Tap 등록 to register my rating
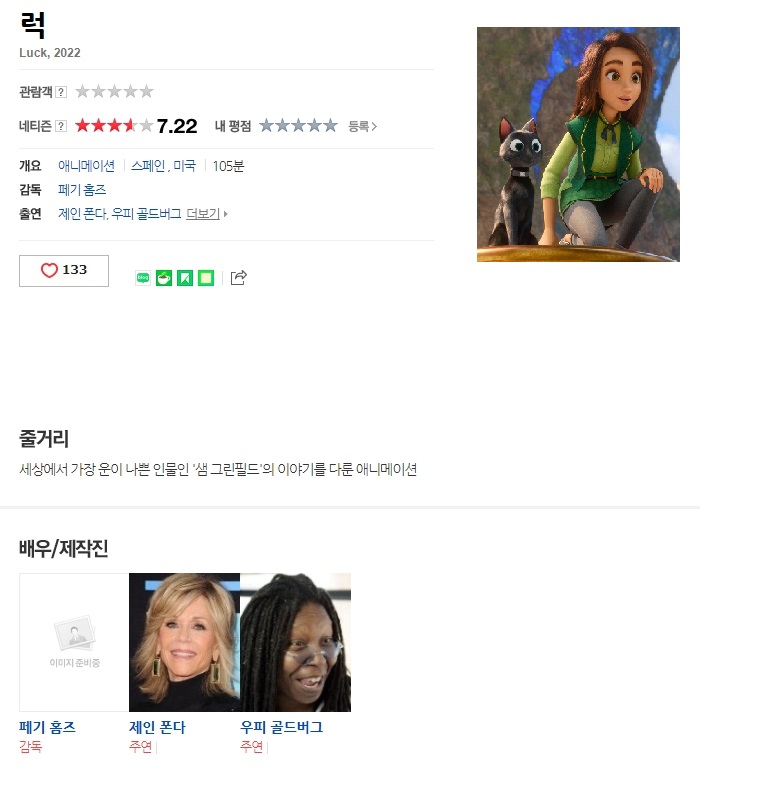763x793 pixels. [362, 126]
